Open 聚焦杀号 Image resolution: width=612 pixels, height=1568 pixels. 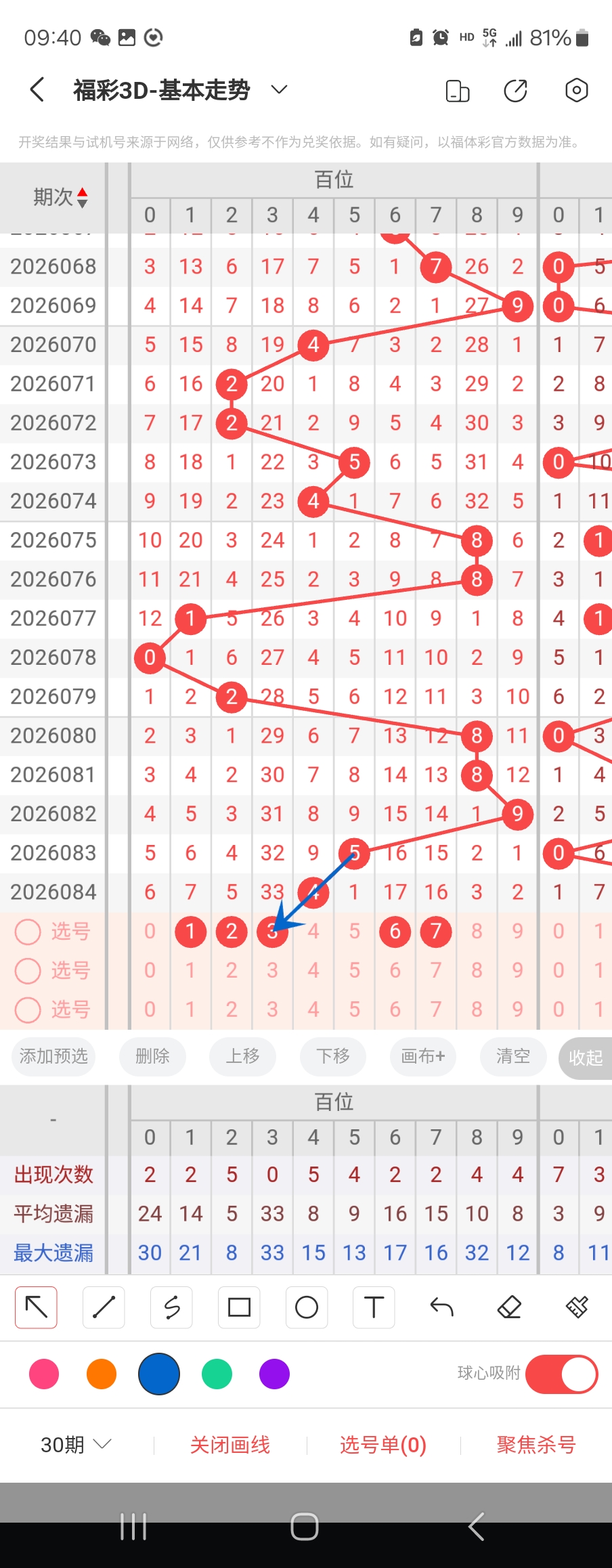(x=535, y=1445)
